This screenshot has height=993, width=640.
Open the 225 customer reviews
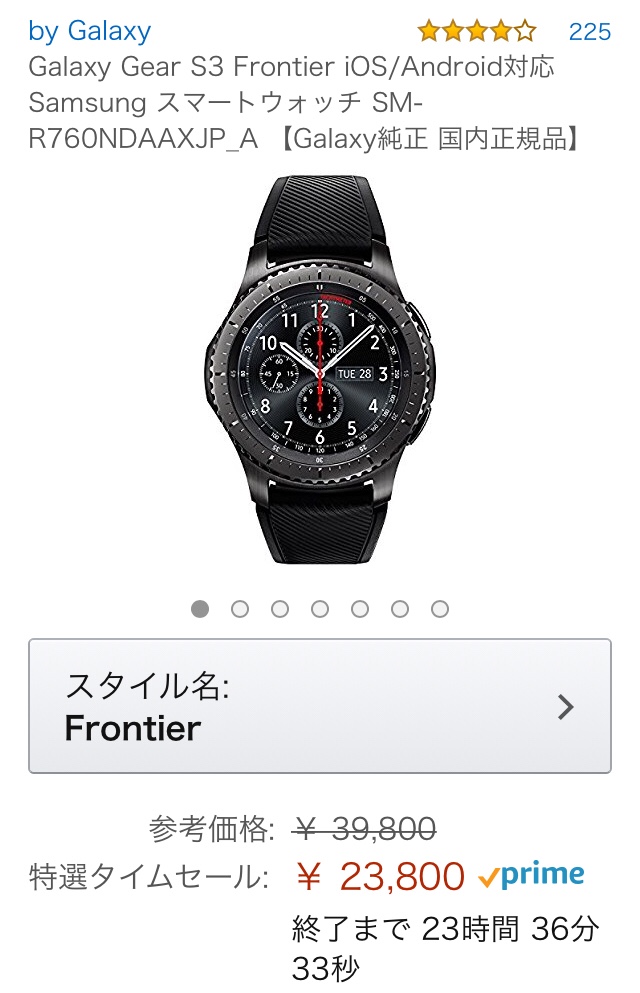[589, 31]
